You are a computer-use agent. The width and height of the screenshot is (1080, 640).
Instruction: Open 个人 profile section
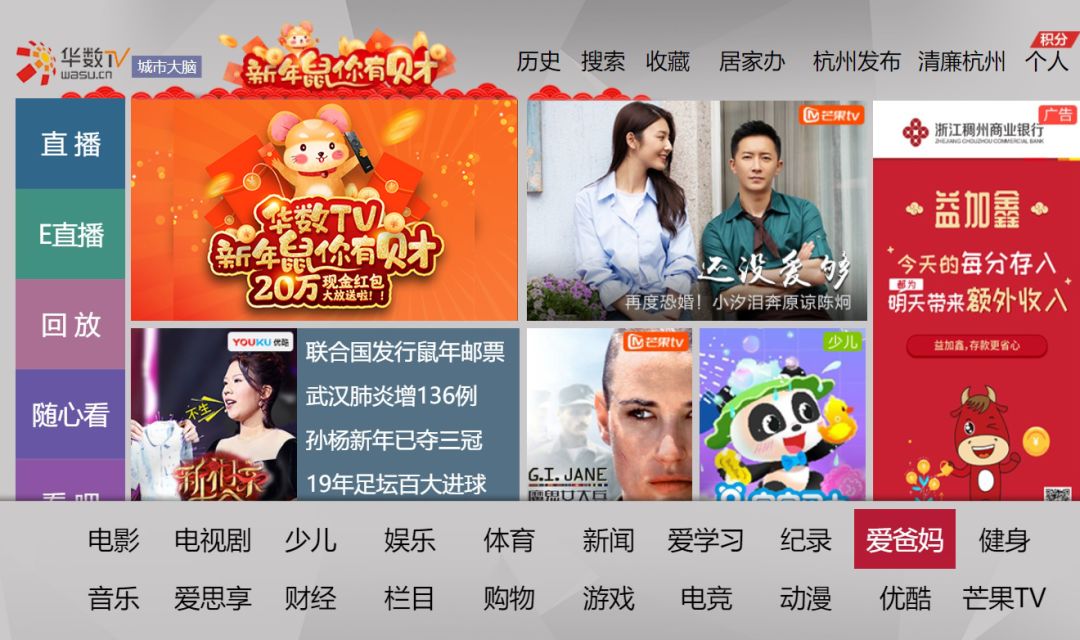click(x=1046, y=61)
